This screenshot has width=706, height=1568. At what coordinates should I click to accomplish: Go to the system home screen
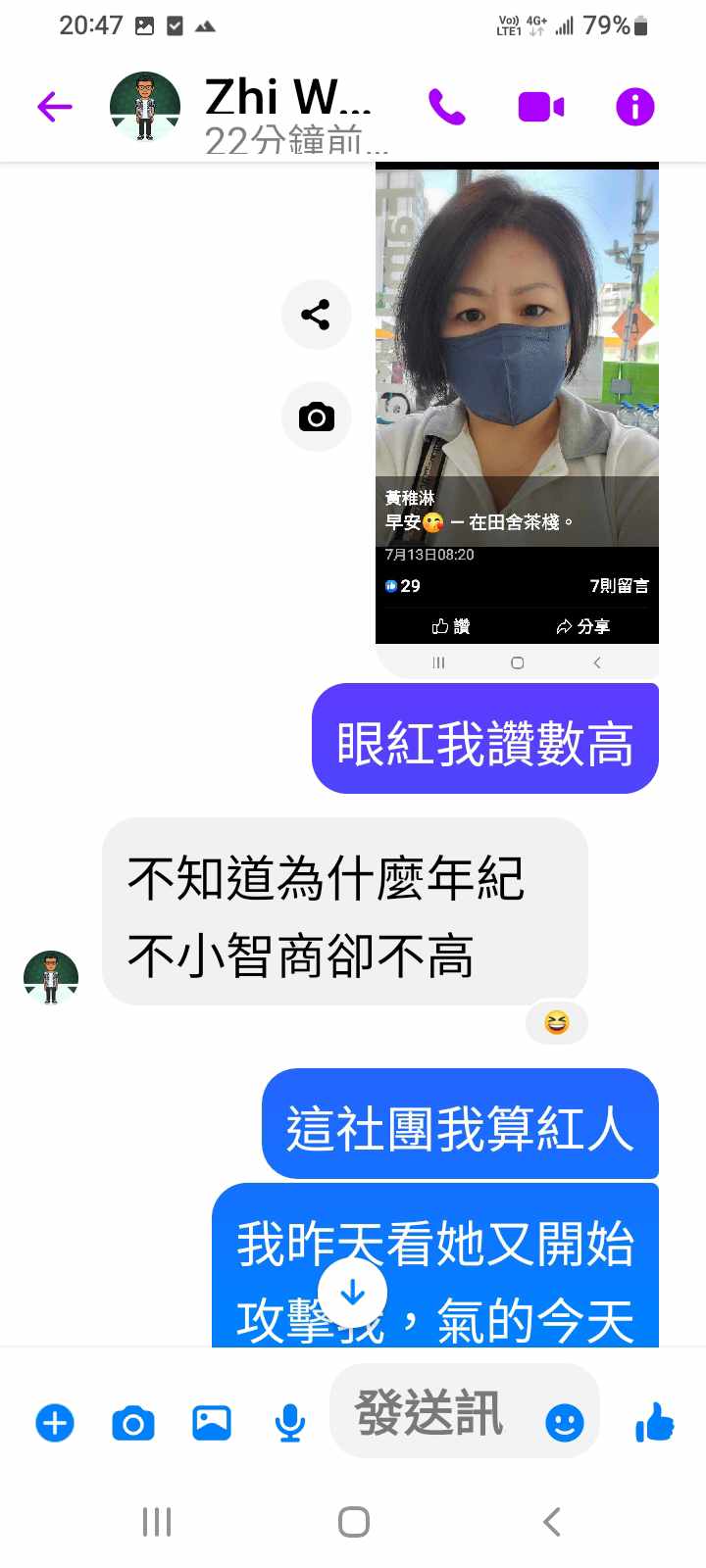pos(353,1522)
